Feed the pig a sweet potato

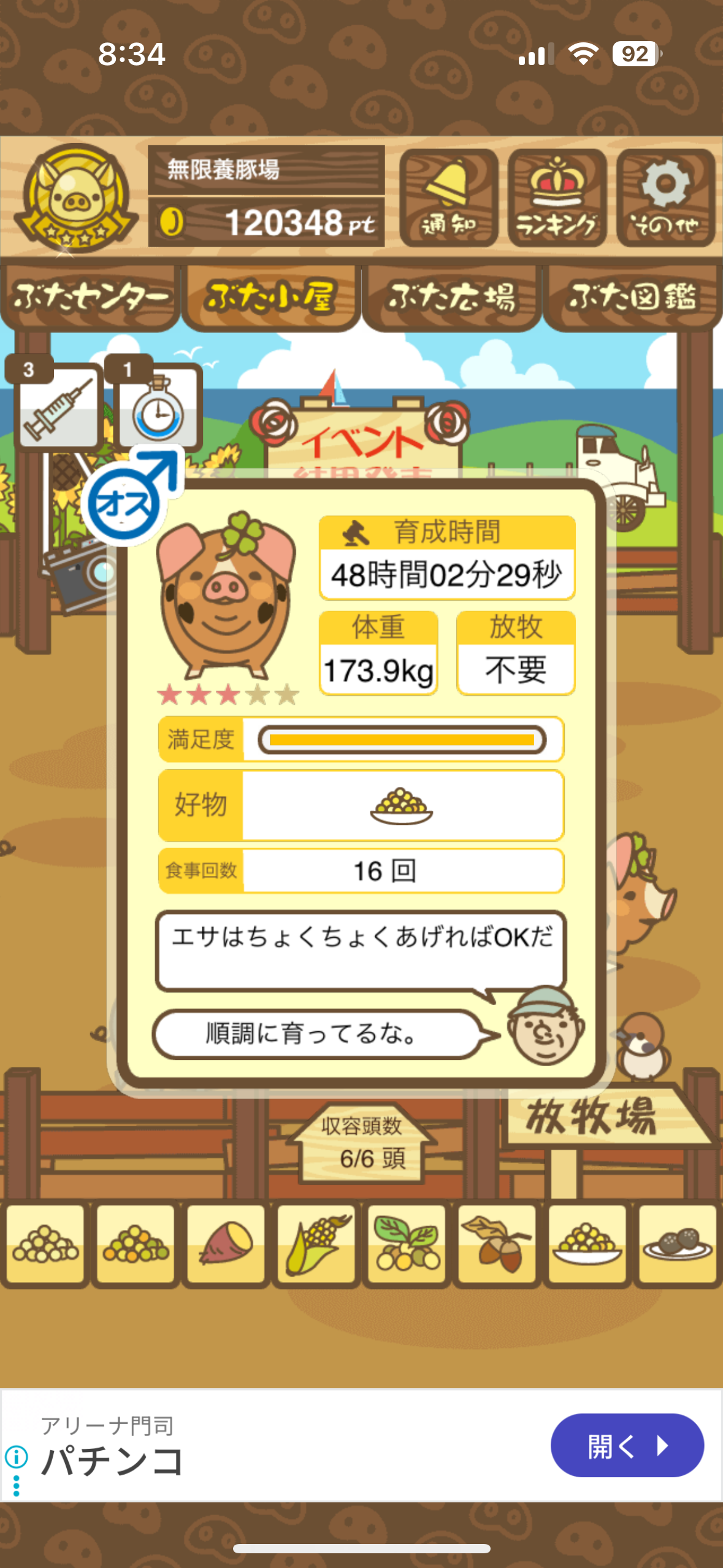(x=226, y=1243)
